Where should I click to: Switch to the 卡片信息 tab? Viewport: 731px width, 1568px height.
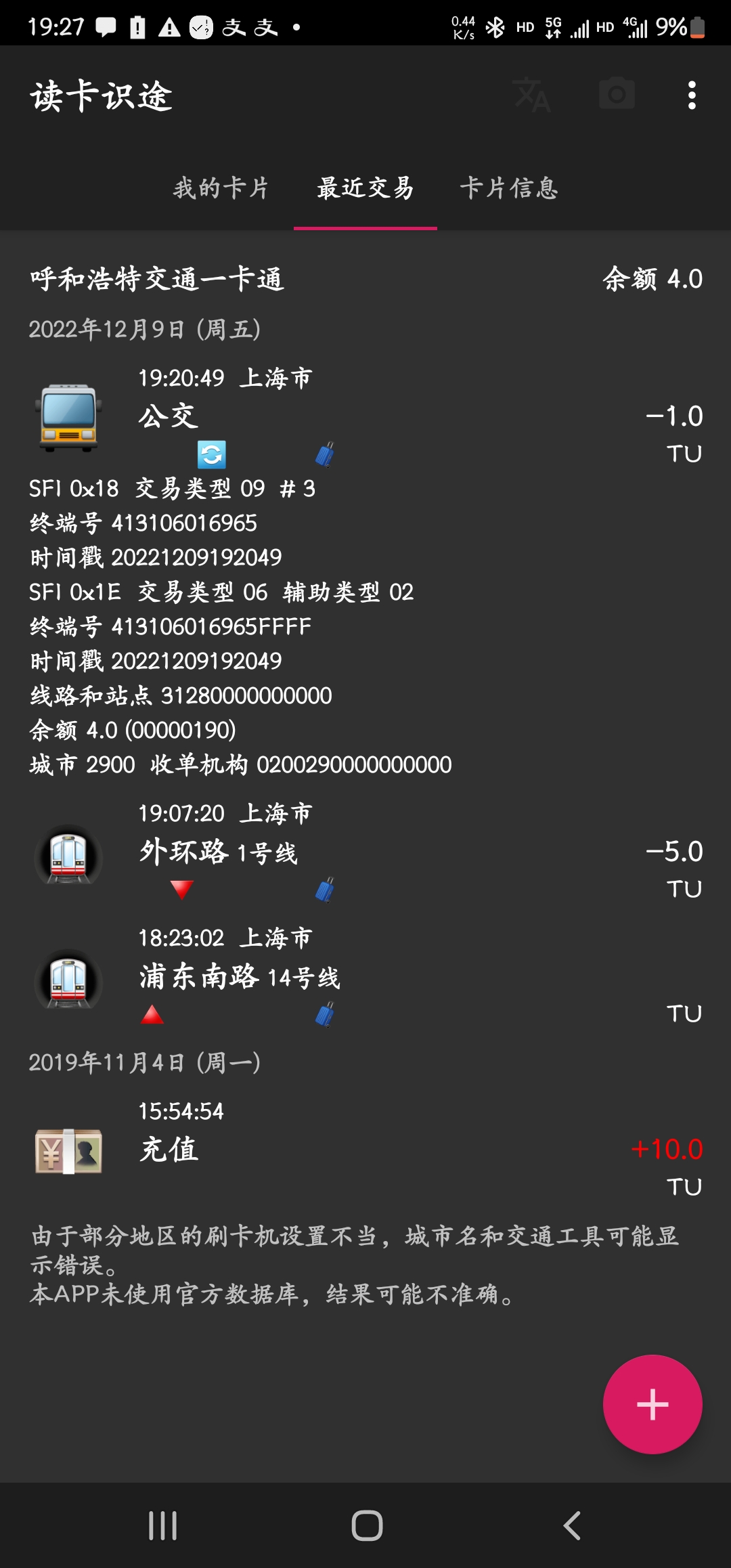coord(509,188)
